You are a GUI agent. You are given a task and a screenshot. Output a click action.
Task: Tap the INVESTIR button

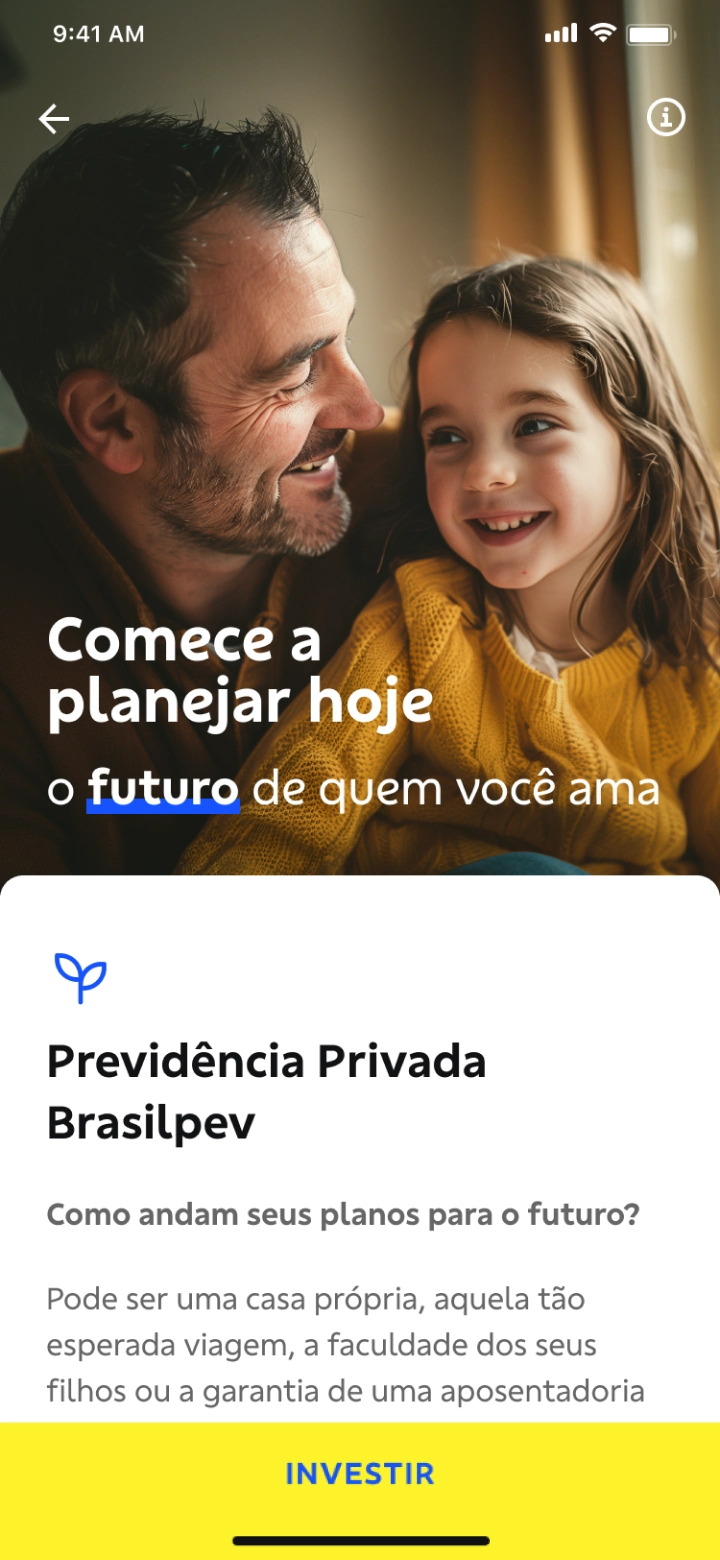[x=360, y=1473]
